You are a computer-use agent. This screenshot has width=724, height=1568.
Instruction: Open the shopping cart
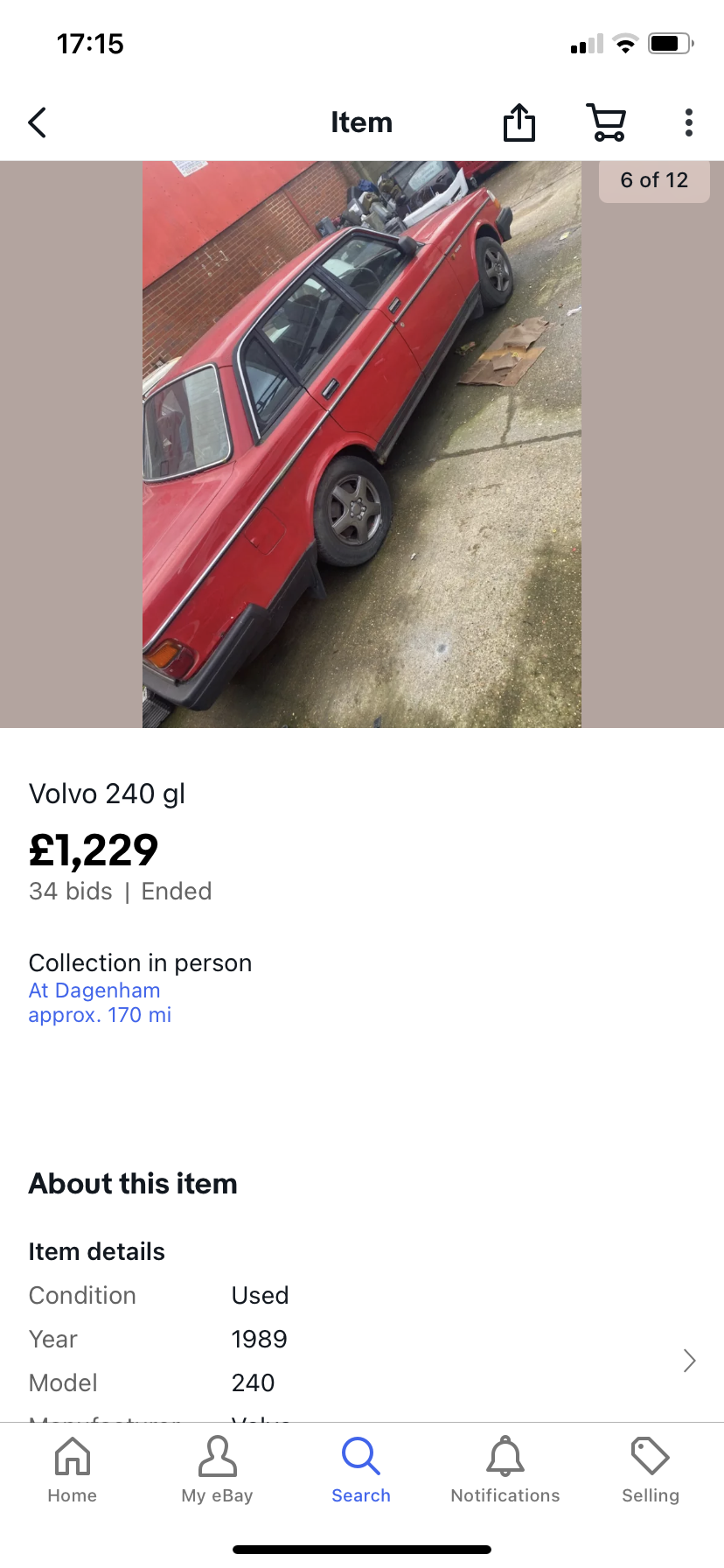click(x=606, y=122)
